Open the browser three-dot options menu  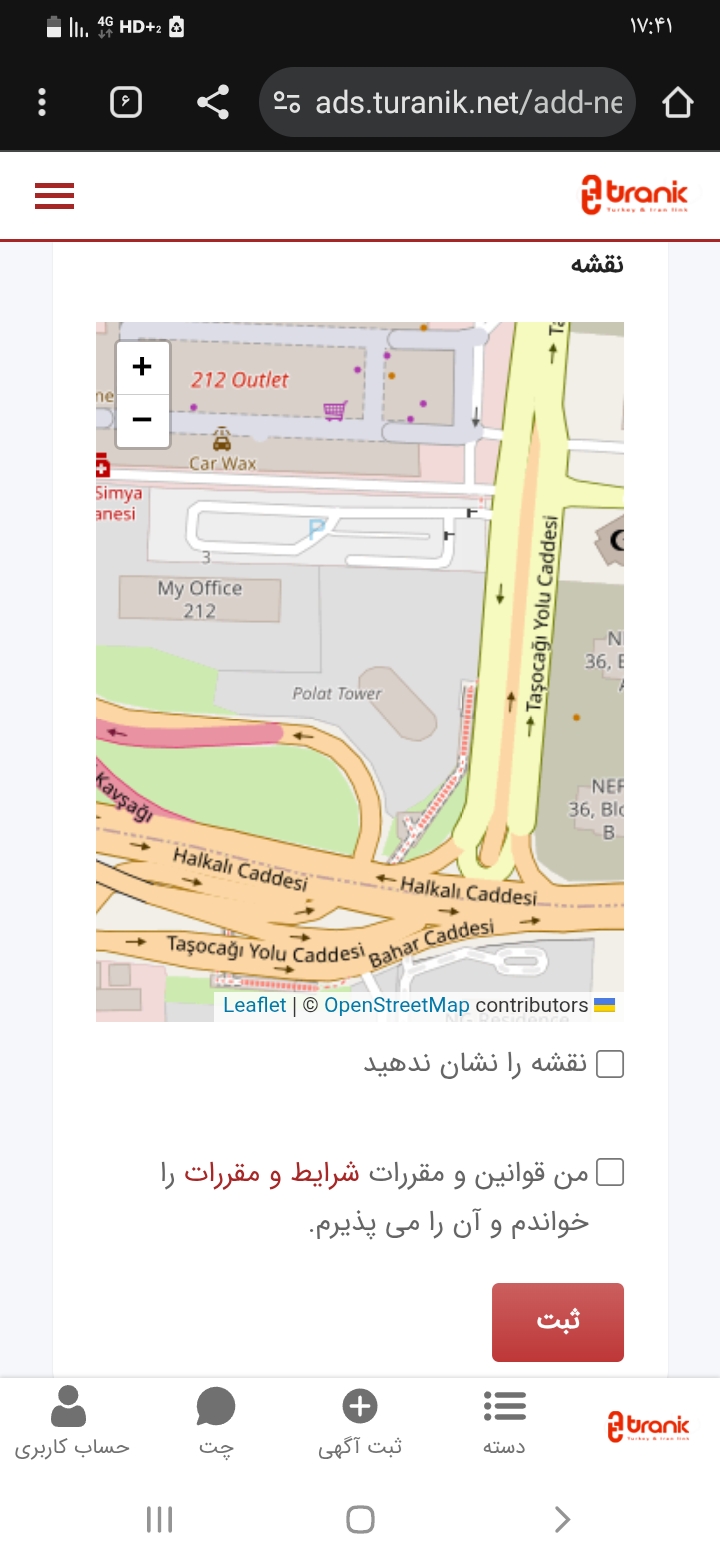pyautogui.click(x=42, y=101)
